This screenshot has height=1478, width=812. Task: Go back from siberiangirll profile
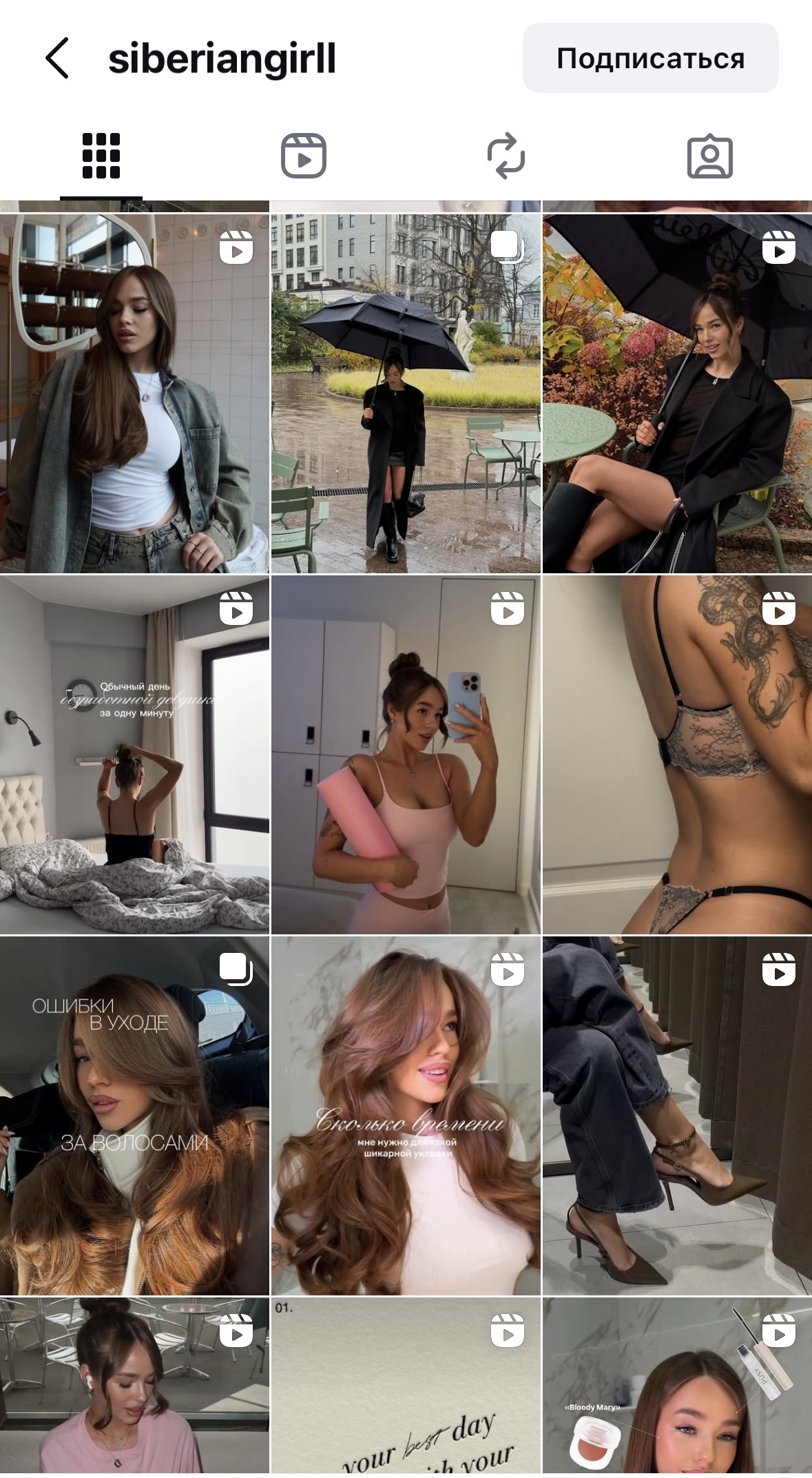tap(57, 59)
